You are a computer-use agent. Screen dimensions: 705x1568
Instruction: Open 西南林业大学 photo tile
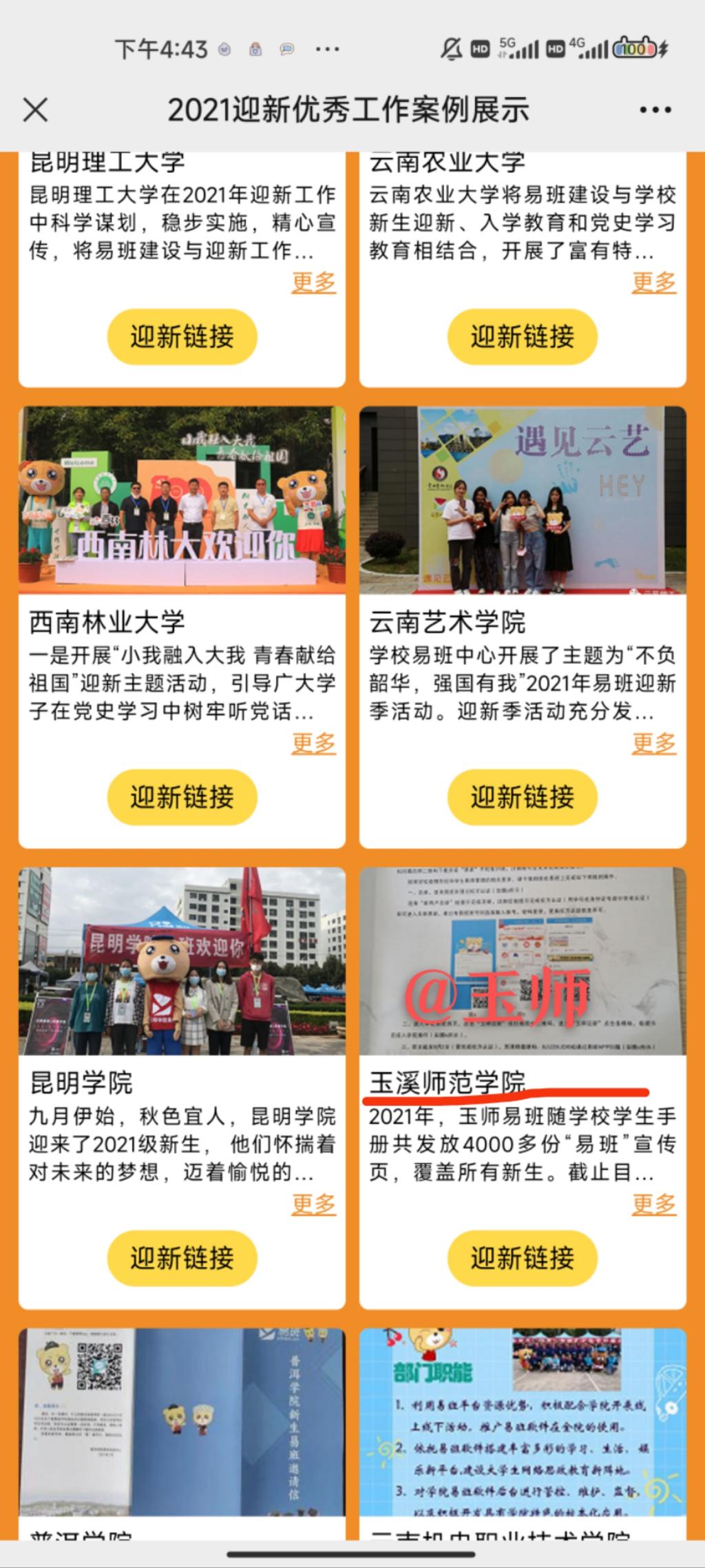pos(182,500)
